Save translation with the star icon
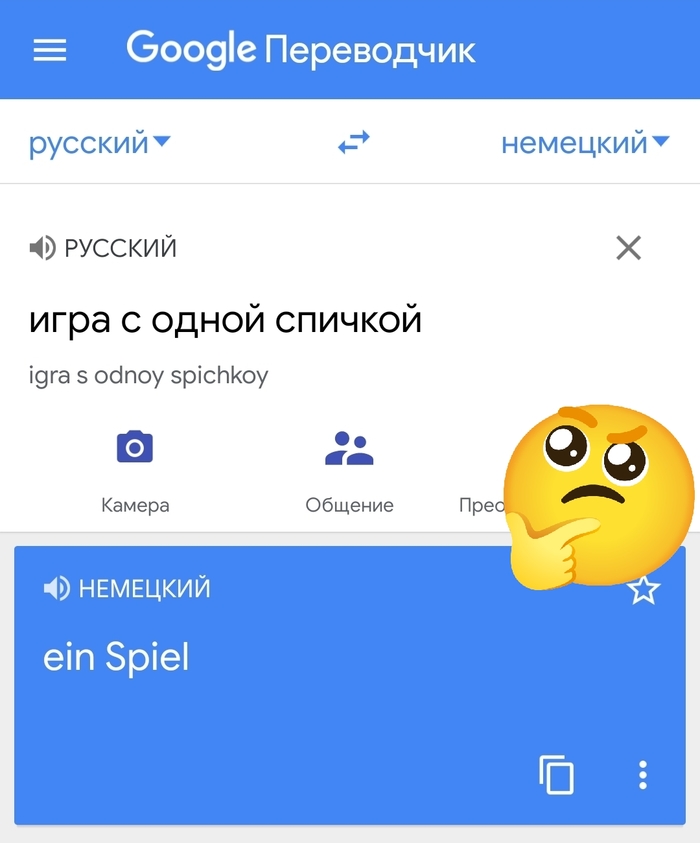Image resolution: width=700 pixels, height=843 pixels. click(644, 590)
